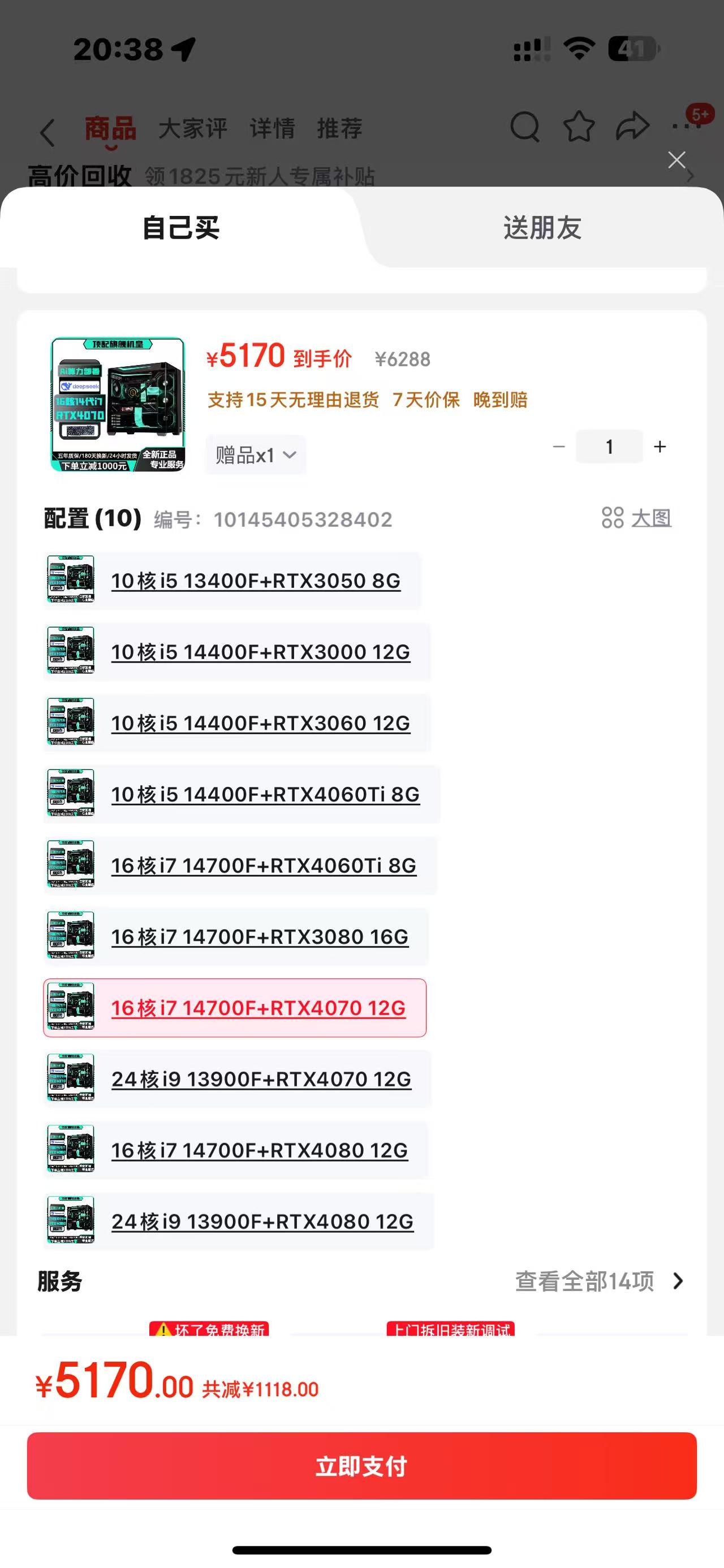Choose the i7 14700F+RTX4060Ti 8G configuration
Screen dimensions: 724x1568
point(240,865)
